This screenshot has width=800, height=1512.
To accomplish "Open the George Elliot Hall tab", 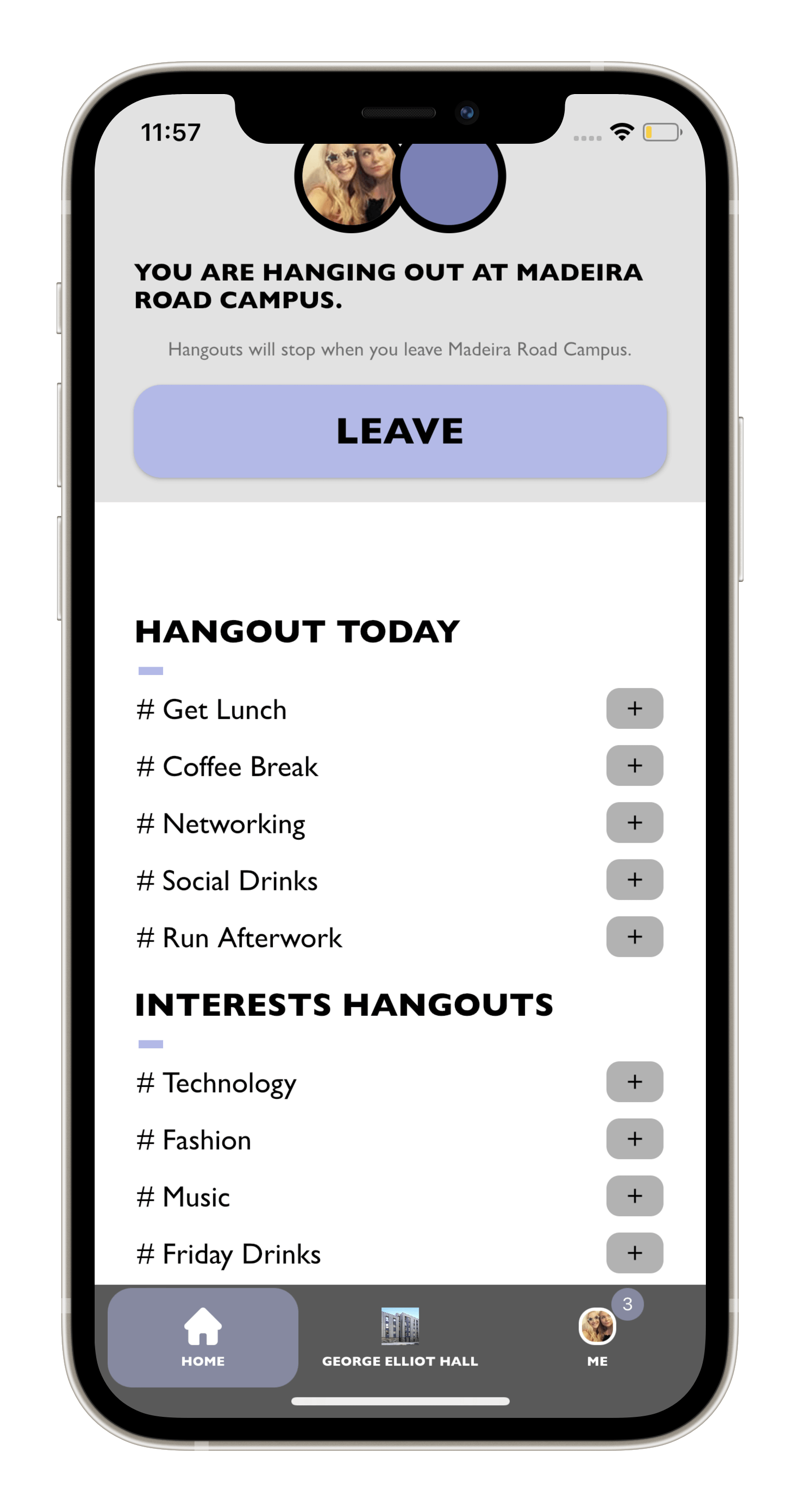I will tap(399, 1338).
